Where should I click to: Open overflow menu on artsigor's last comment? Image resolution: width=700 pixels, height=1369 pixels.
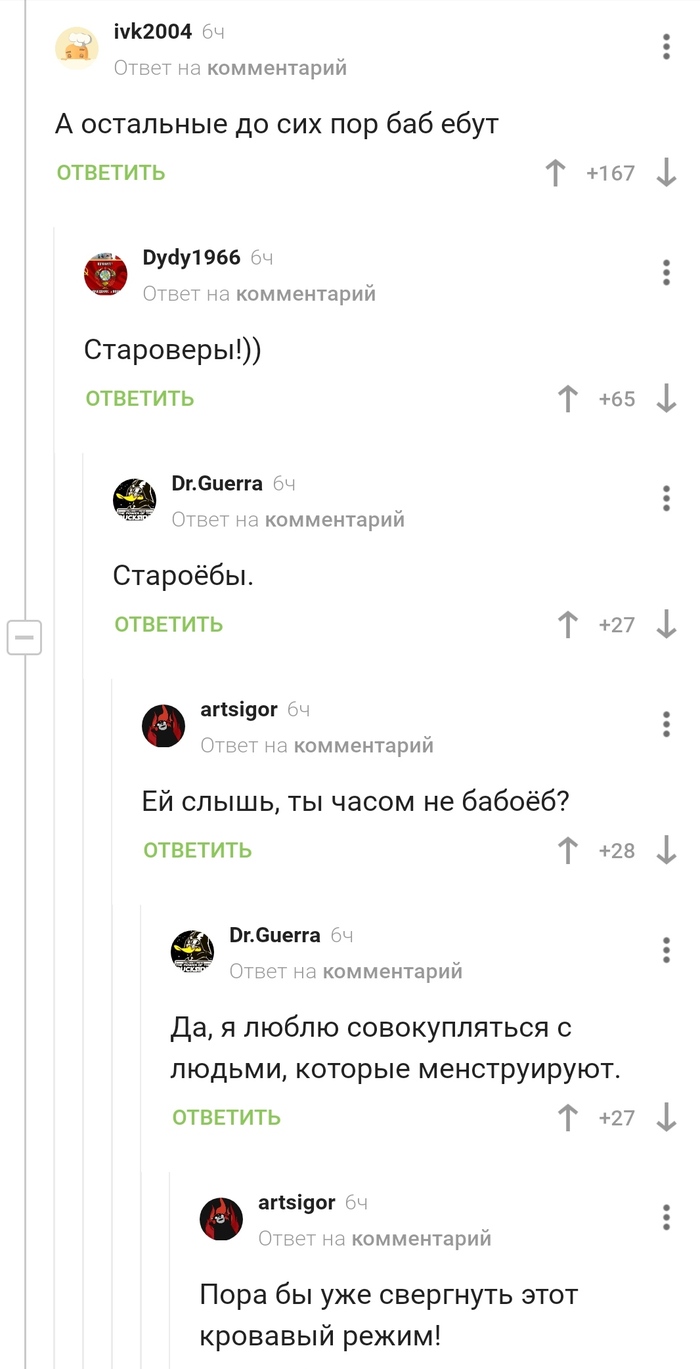click(x=666, y=1217)
